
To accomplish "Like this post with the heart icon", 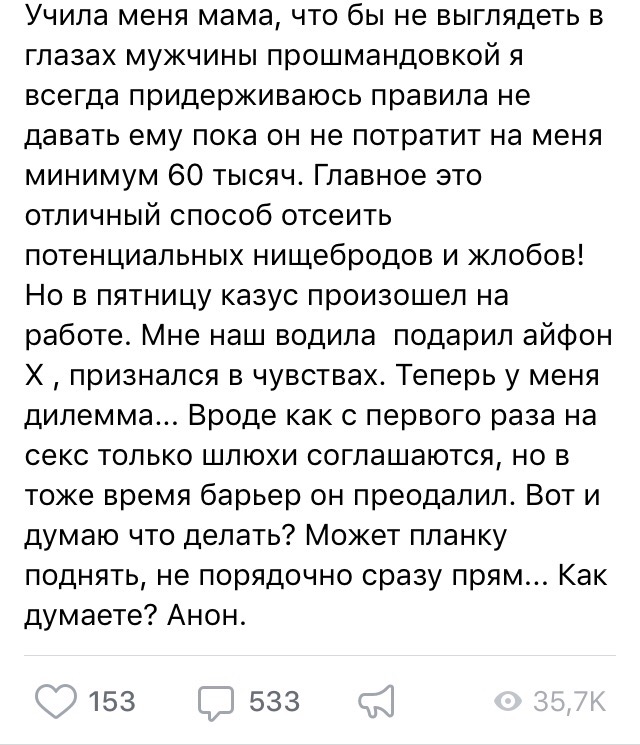I will 57,701.
